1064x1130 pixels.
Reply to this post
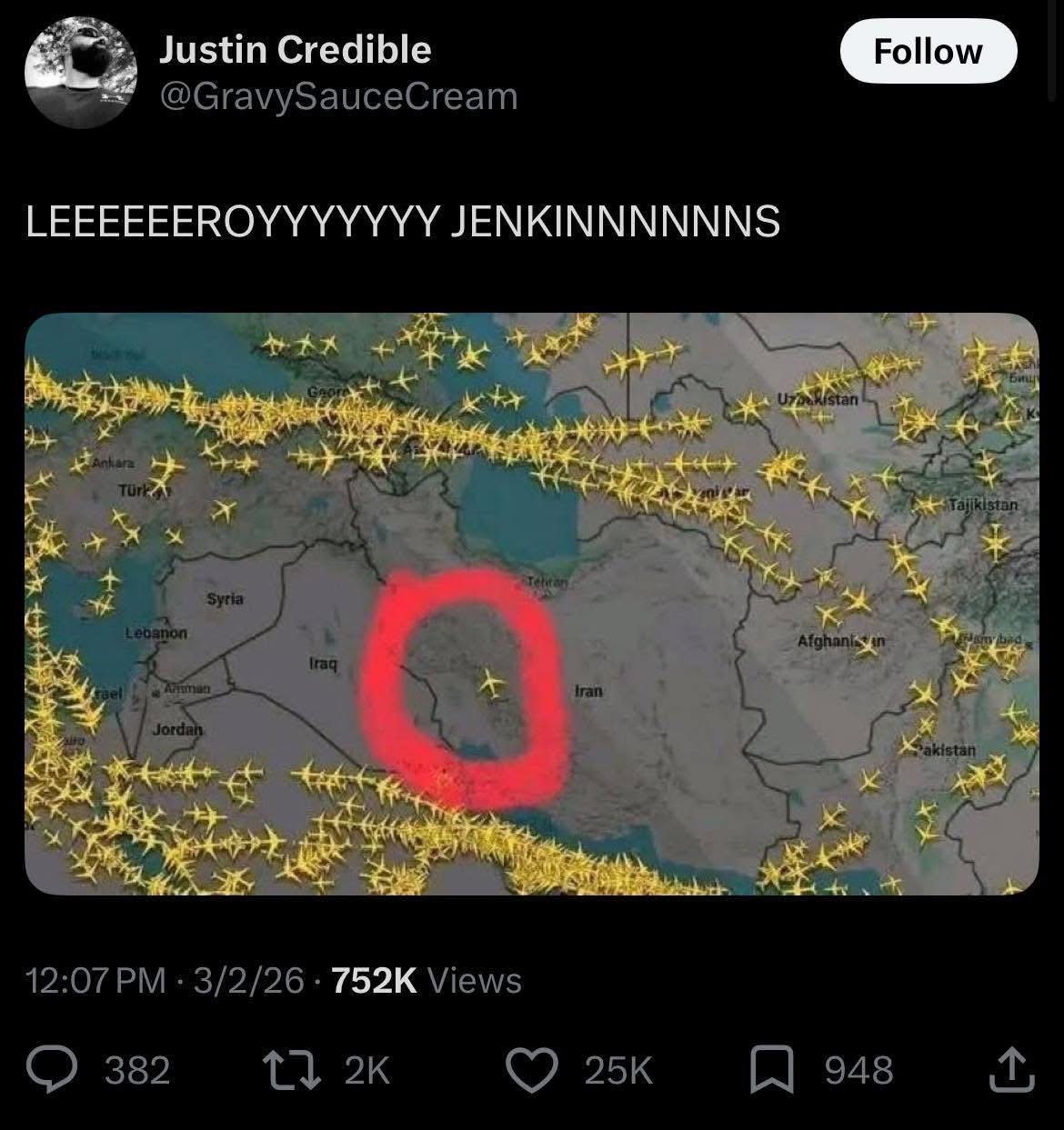click(55, 1070)
